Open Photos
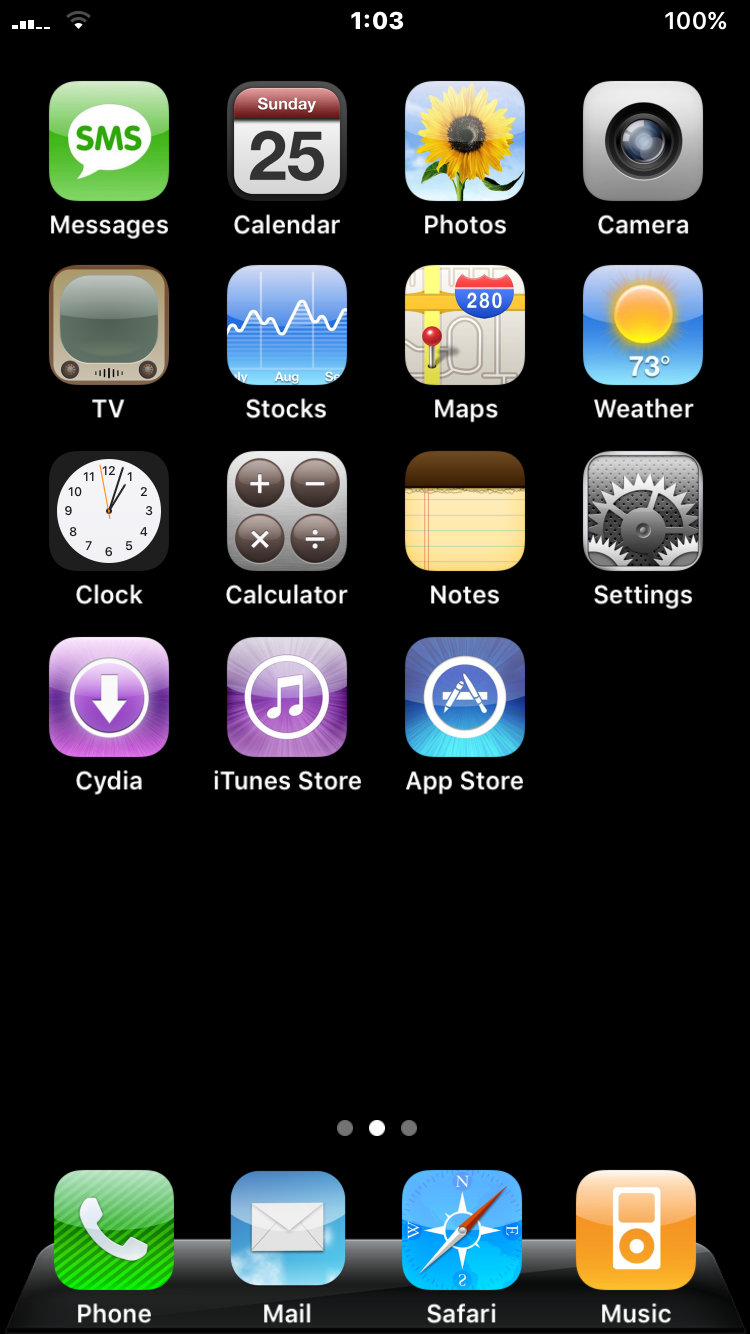This screenshot has height=1334, width=750. coord(465,141)
